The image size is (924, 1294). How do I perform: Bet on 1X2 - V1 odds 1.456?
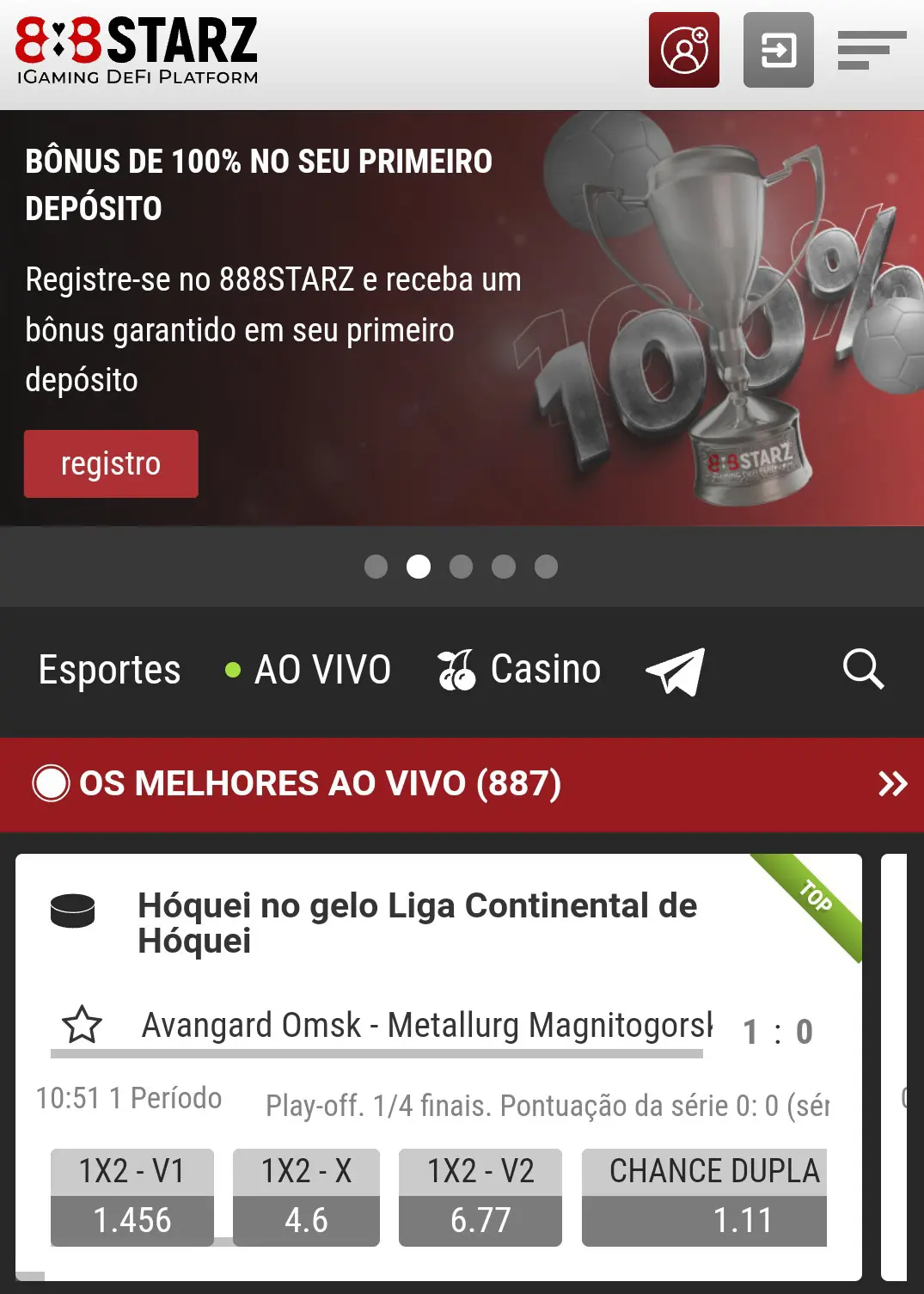(x=131, y=1196)
